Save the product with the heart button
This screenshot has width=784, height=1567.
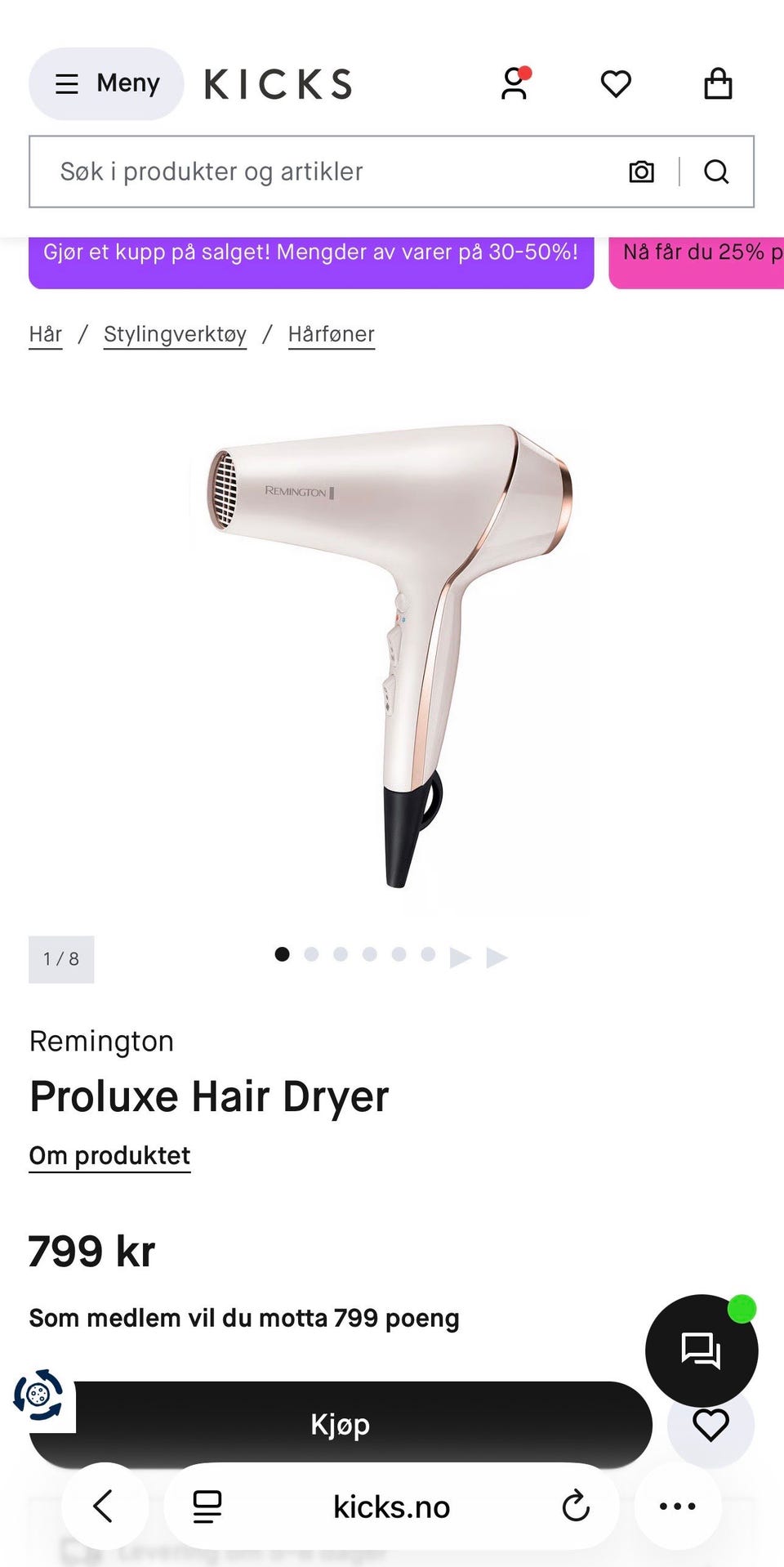pyautogui.click(x=710, y=1425)
